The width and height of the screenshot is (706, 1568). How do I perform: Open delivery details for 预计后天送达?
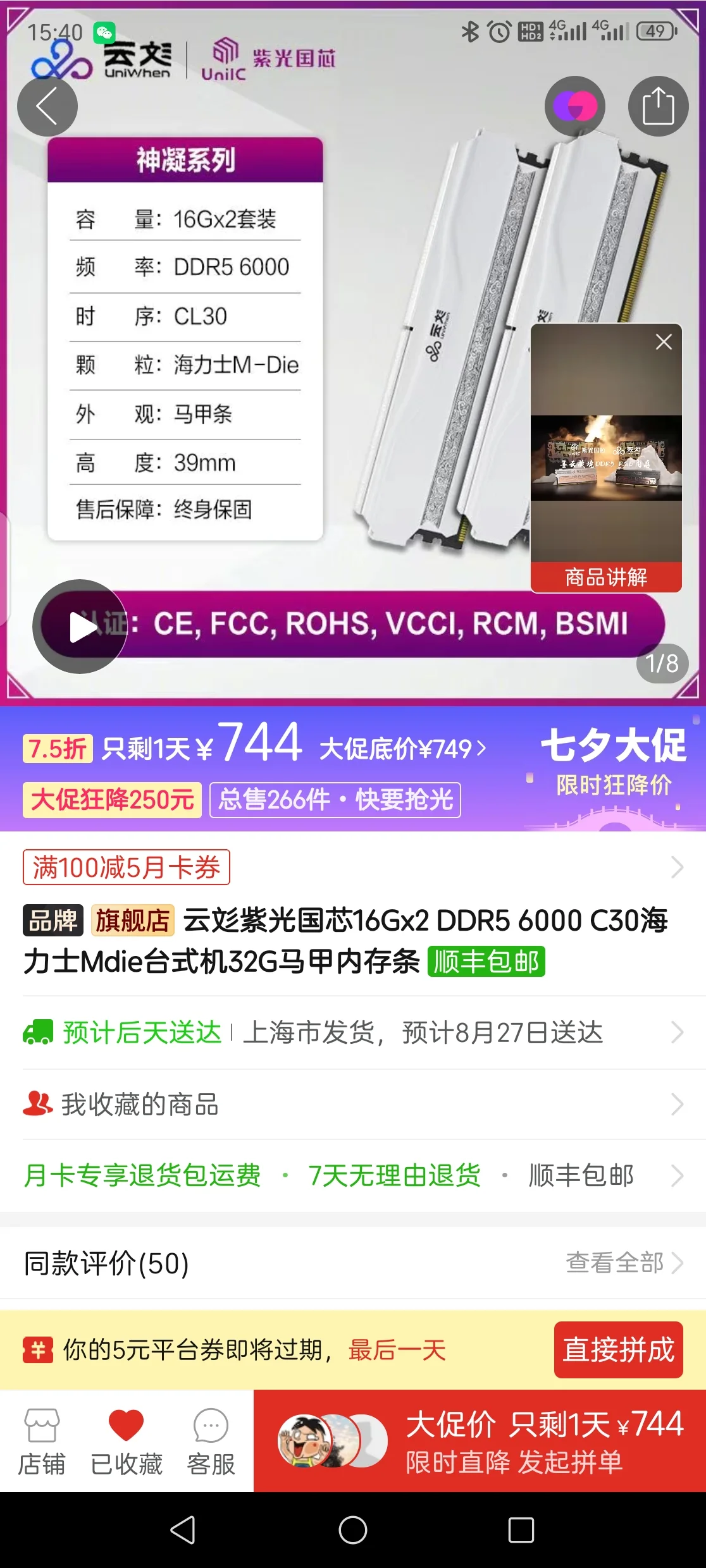click(x=353, y=1032)
